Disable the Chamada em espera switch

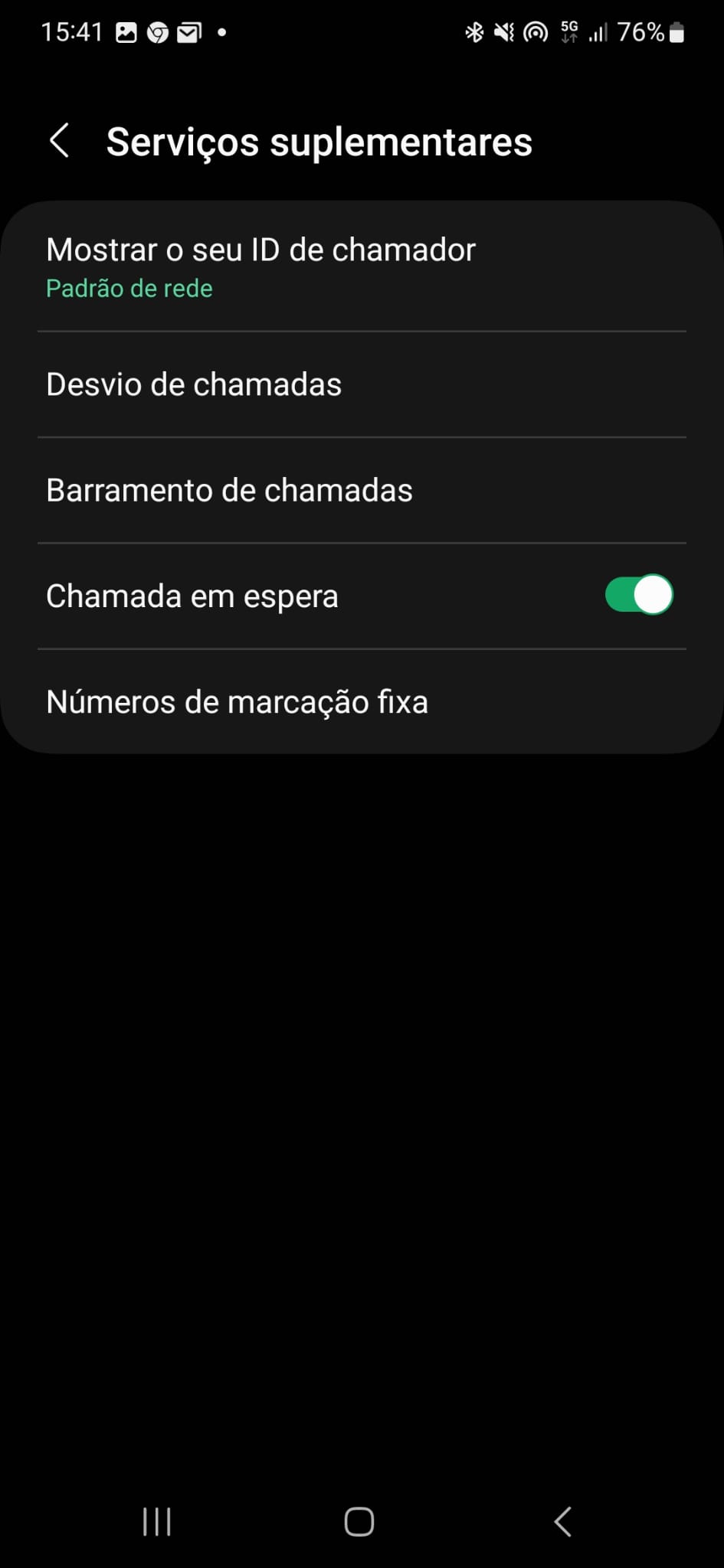638,596
